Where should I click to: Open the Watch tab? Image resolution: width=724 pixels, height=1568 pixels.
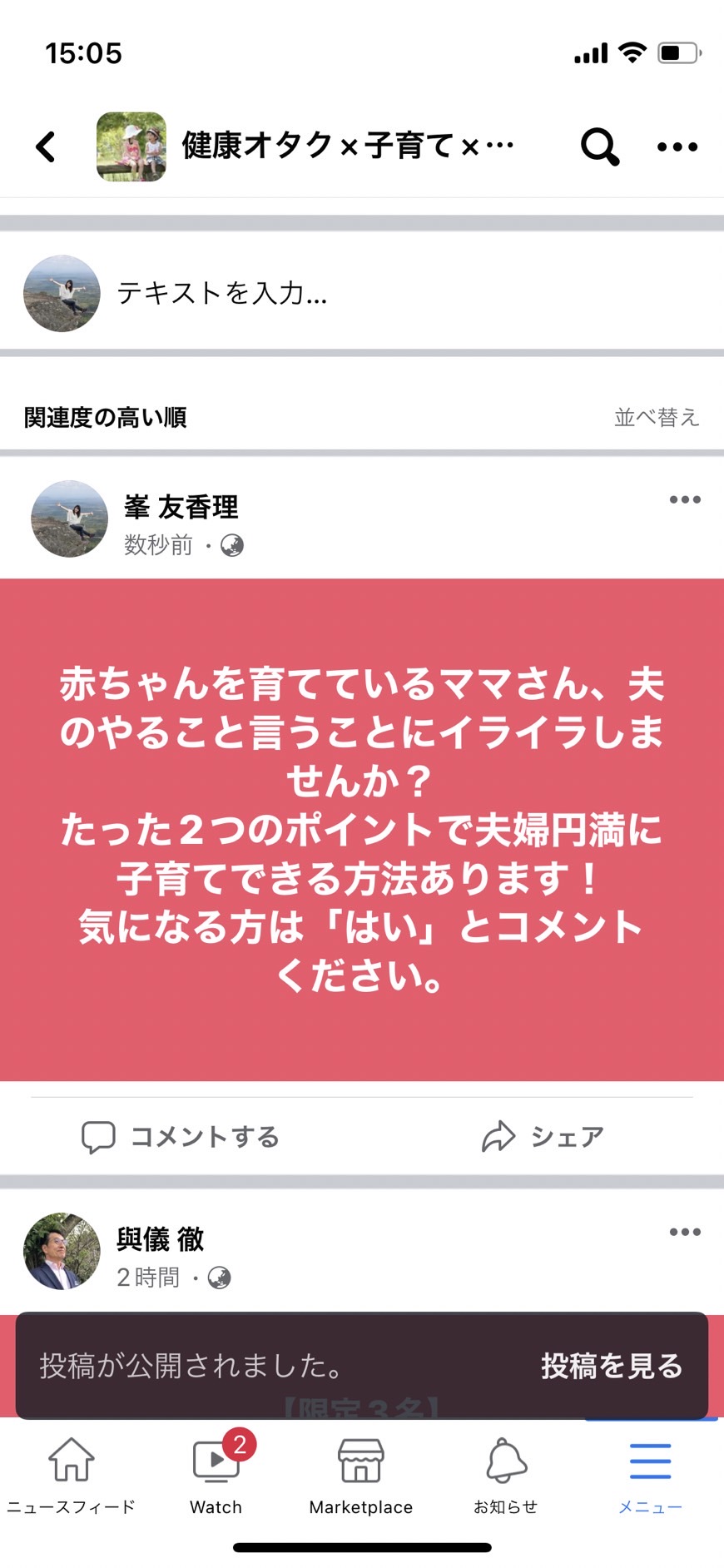[x=216, y=1475]
